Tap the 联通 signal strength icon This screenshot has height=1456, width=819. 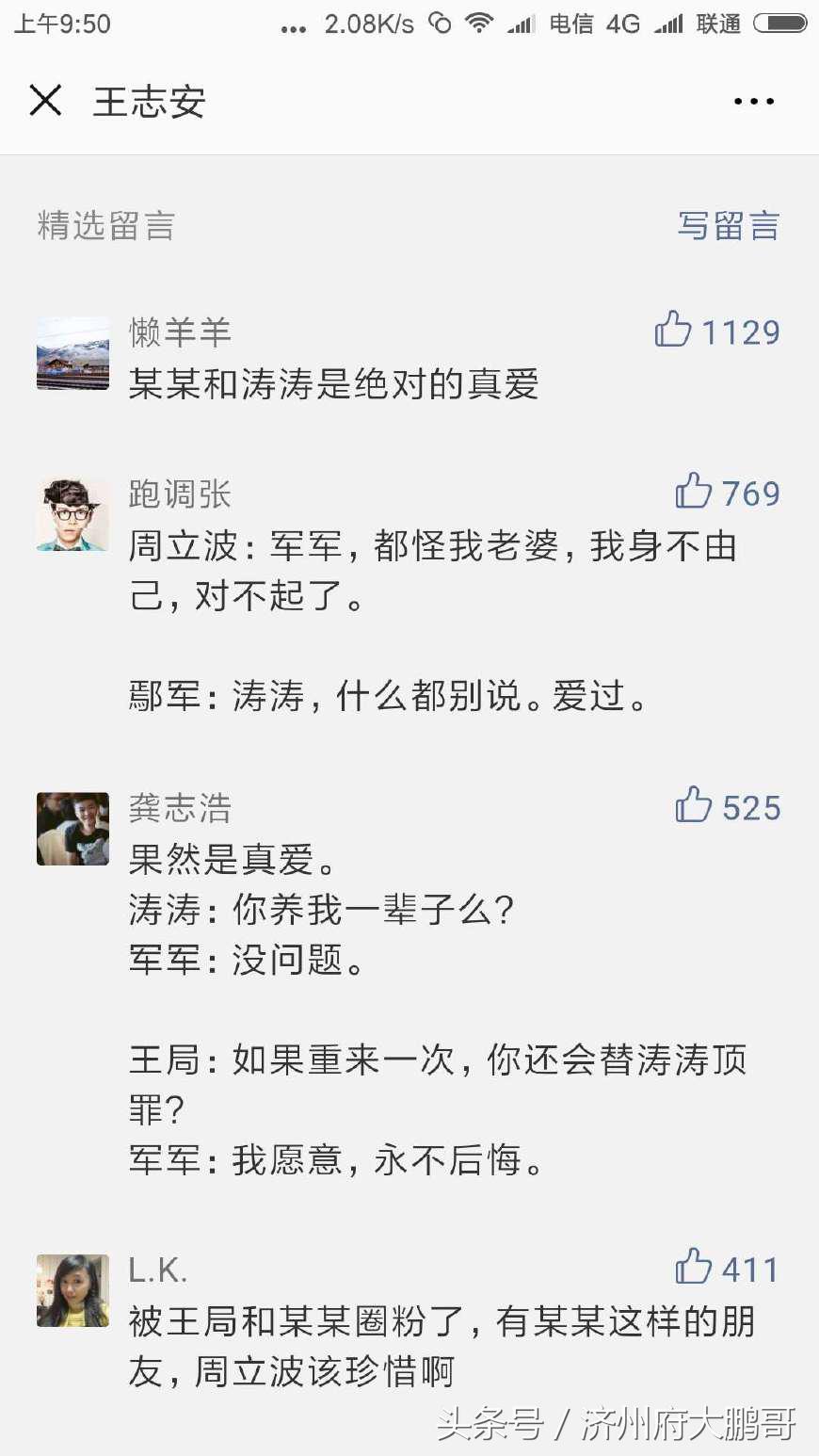[671, 25]
